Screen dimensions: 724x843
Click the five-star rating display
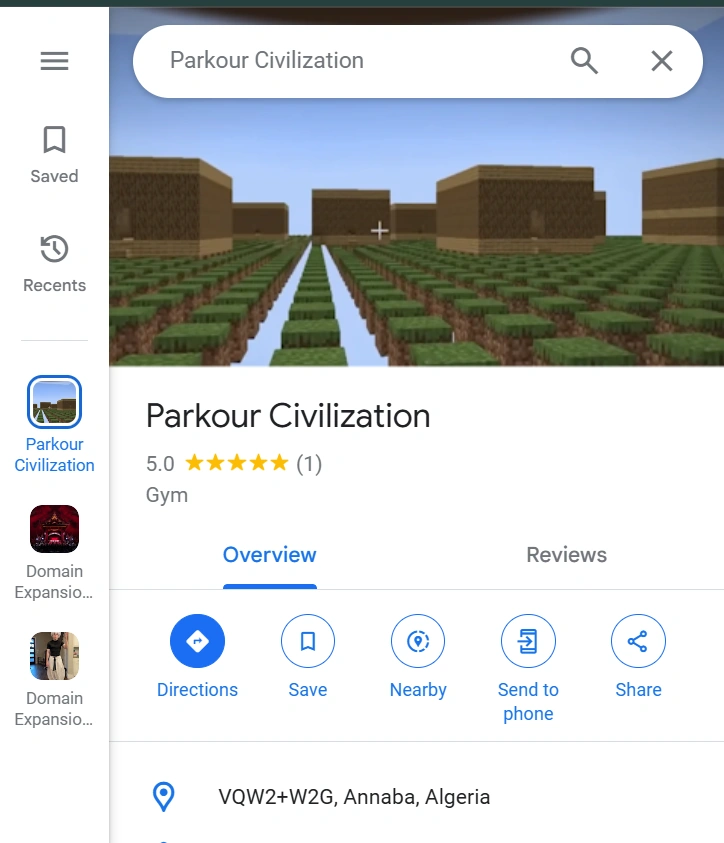point(237,463)
